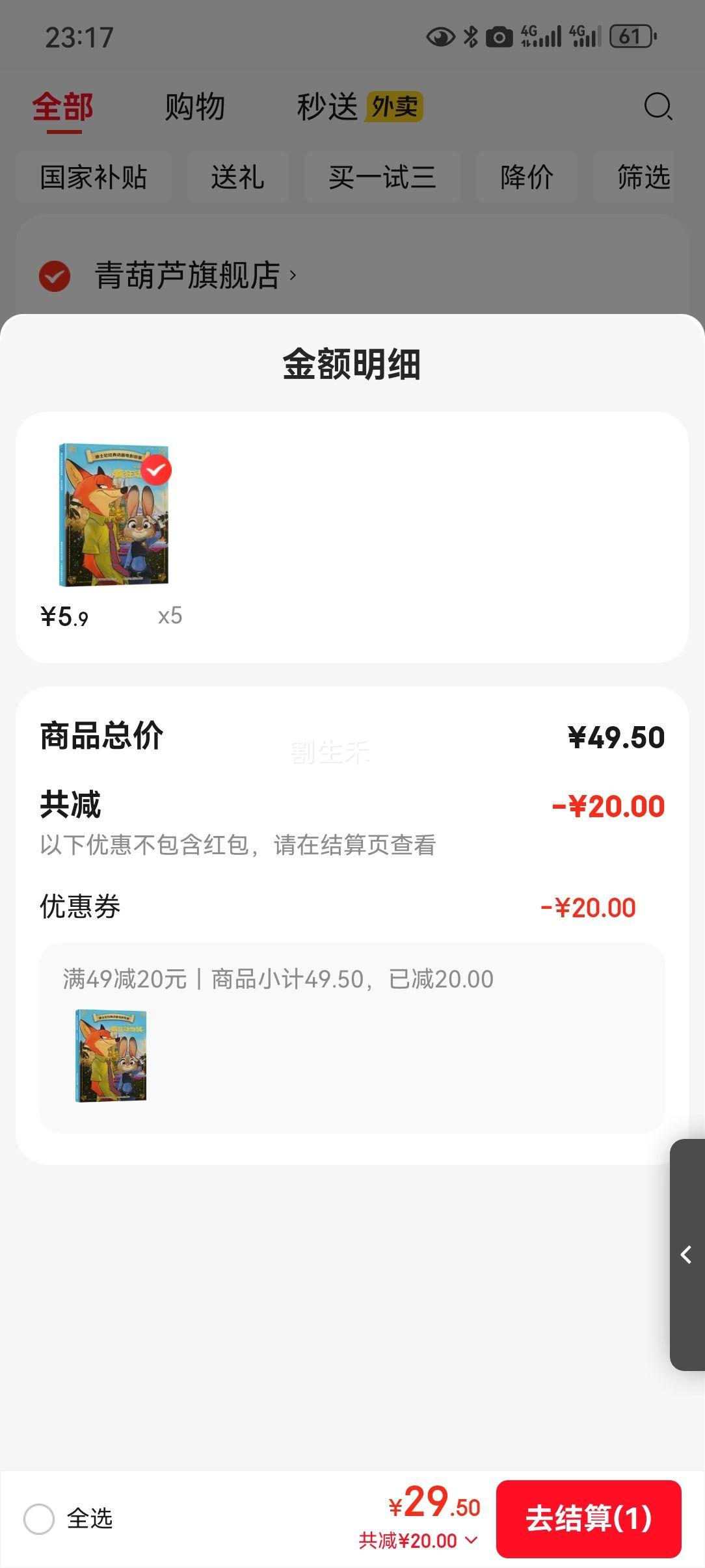This screenshot has height=1568, width=705.
Task: Filter by 国家补贴 chip
Action: coord(94,177)
